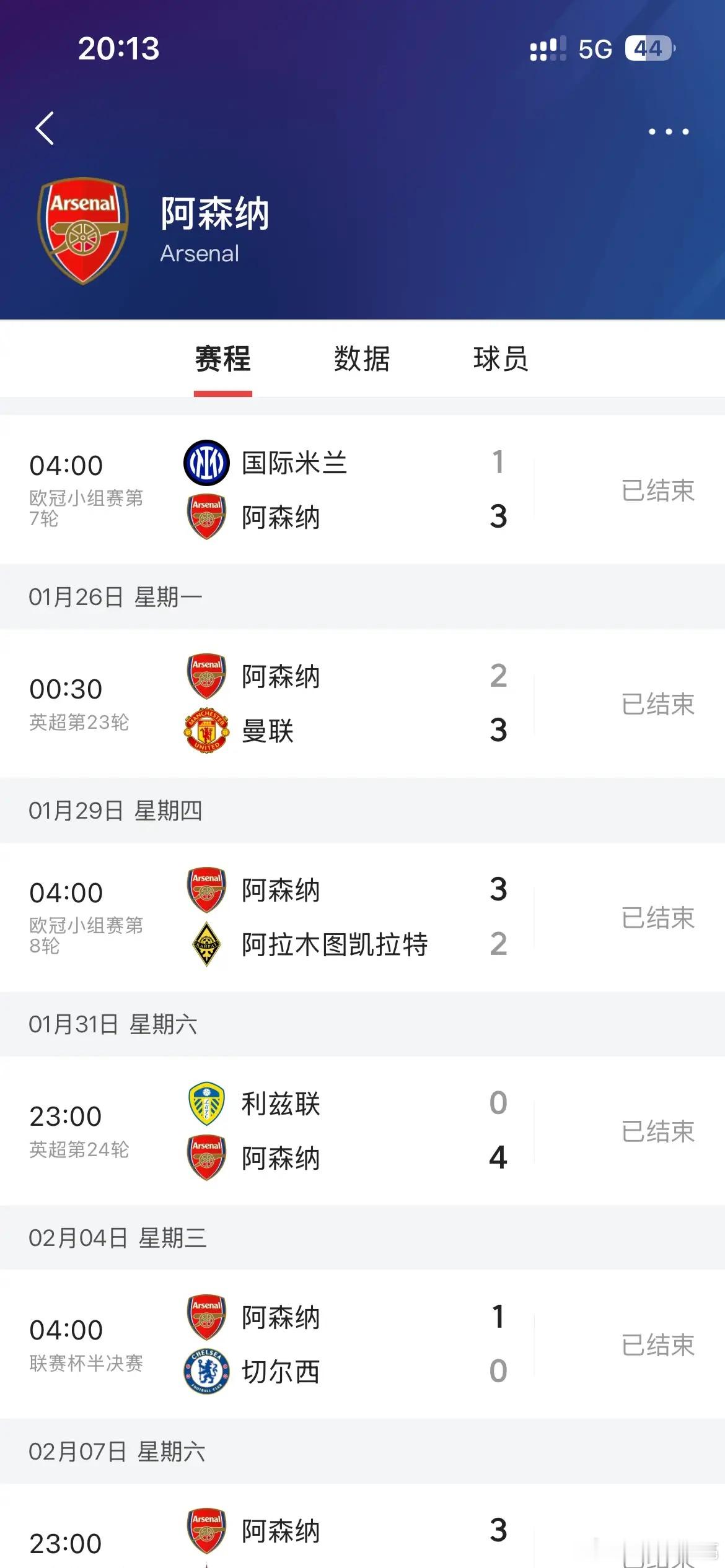
Task: View the 阿森纳 vs 切尔西 league cup match
Action: [x=362, y=1344]
